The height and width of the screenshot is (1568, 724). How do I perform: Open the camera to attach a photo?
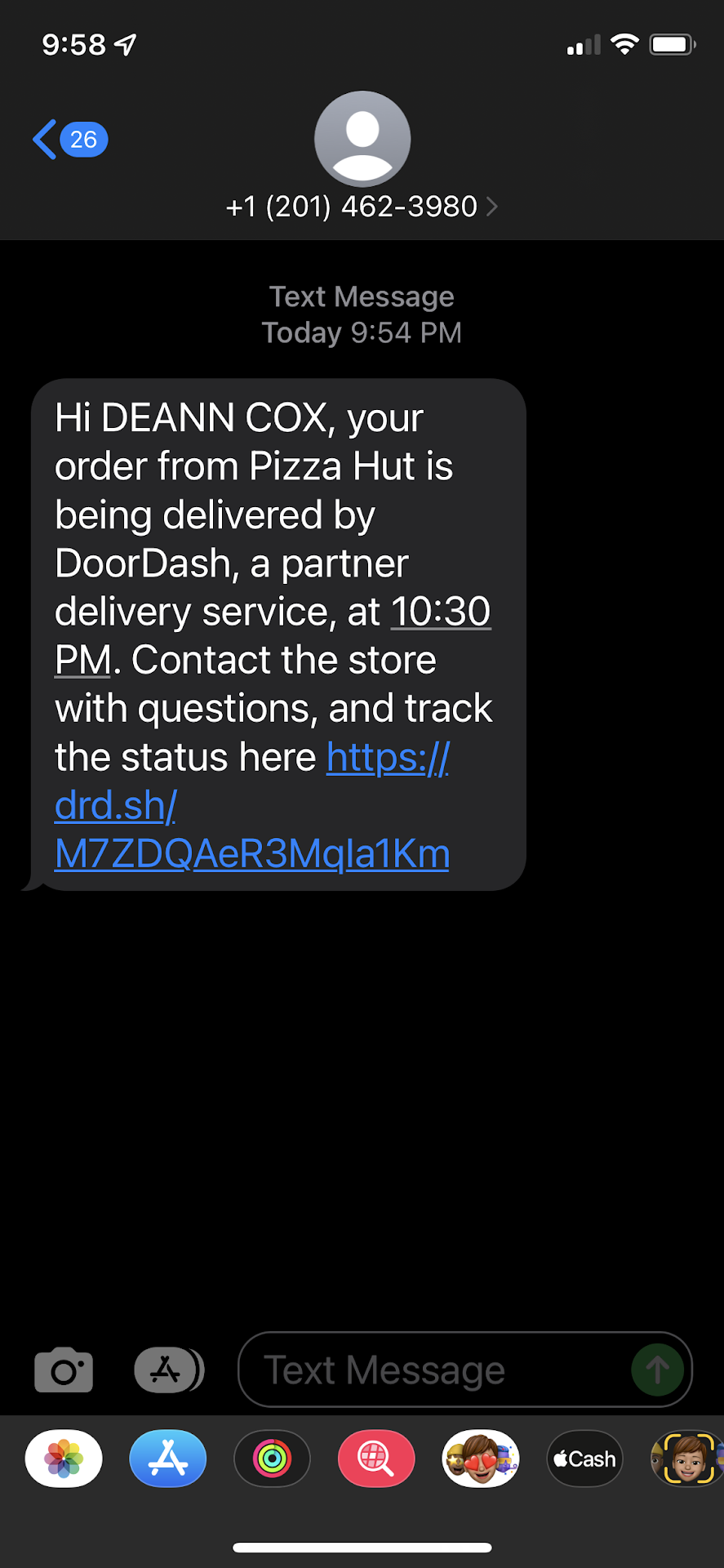(x=64, y=1370)
